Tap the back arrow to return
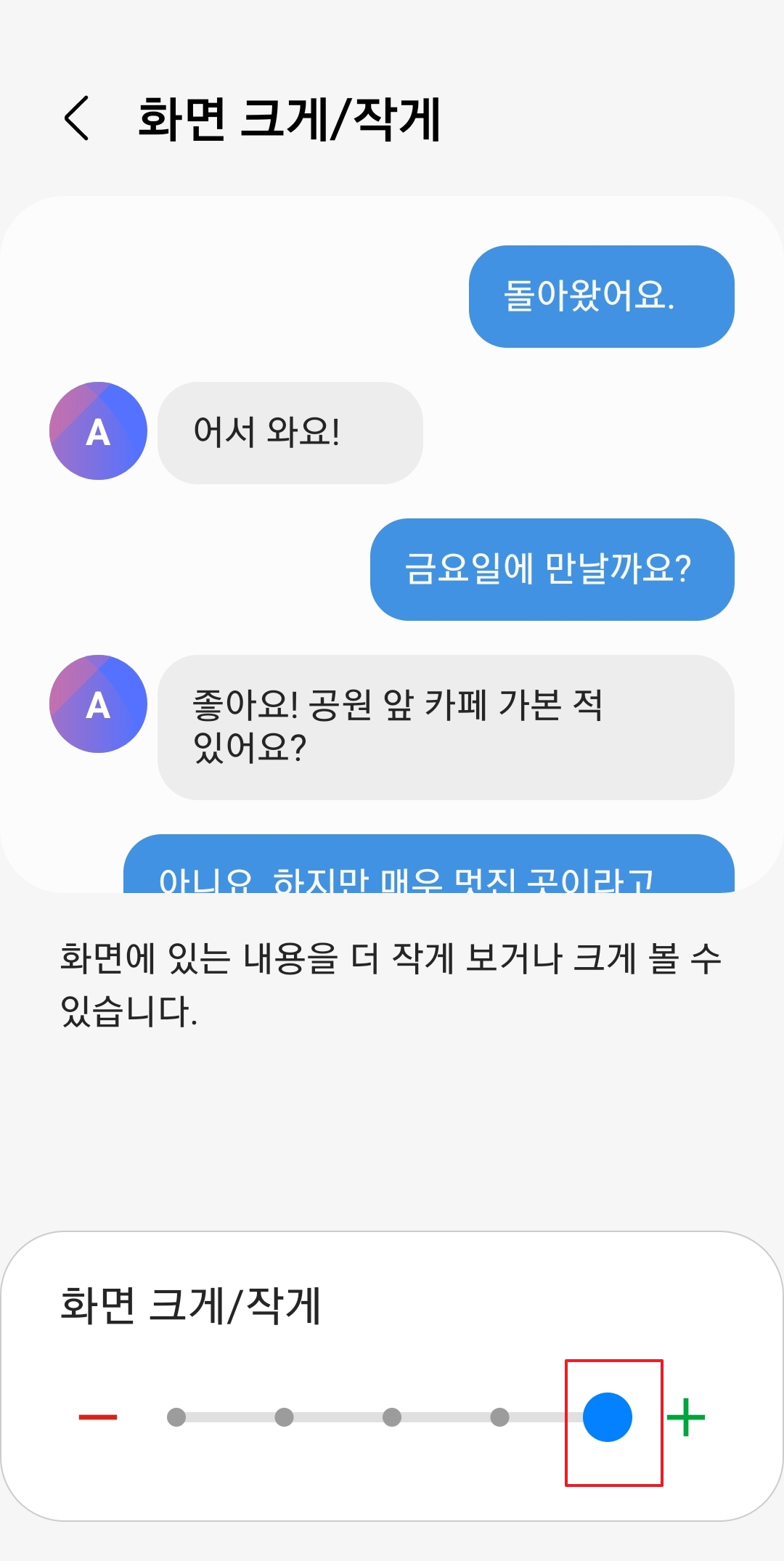This screenshot has height=1561, width=784. pos(76,118)
